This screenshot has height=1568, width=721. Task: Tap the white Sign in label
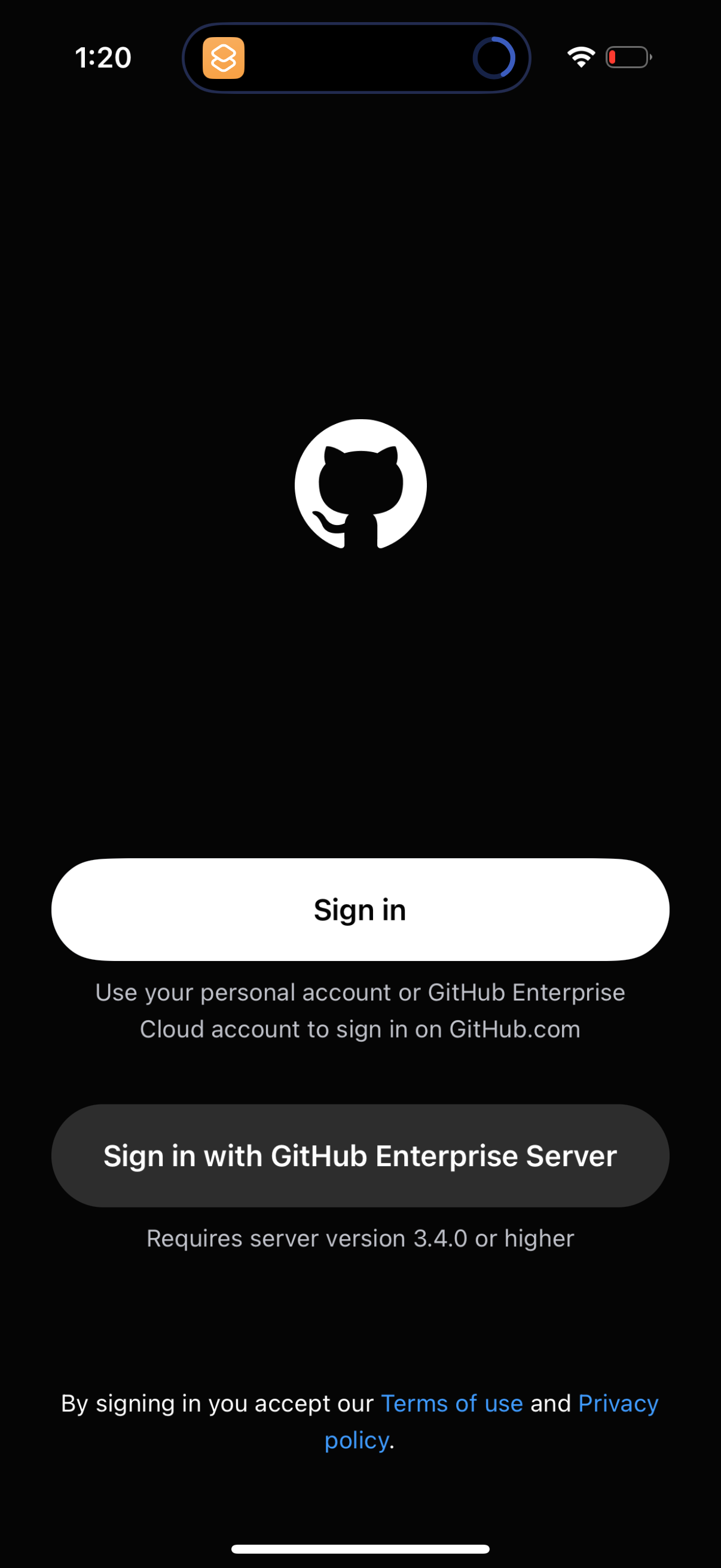(x=359, y=910)
